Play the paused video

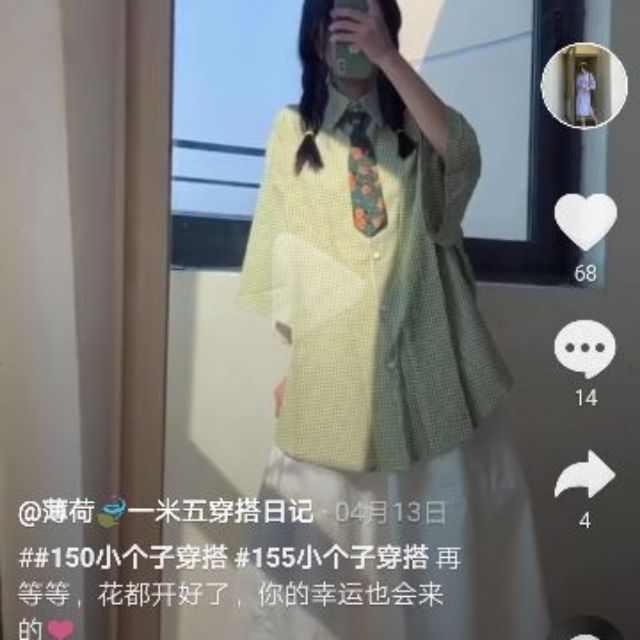tap(318, 290)
